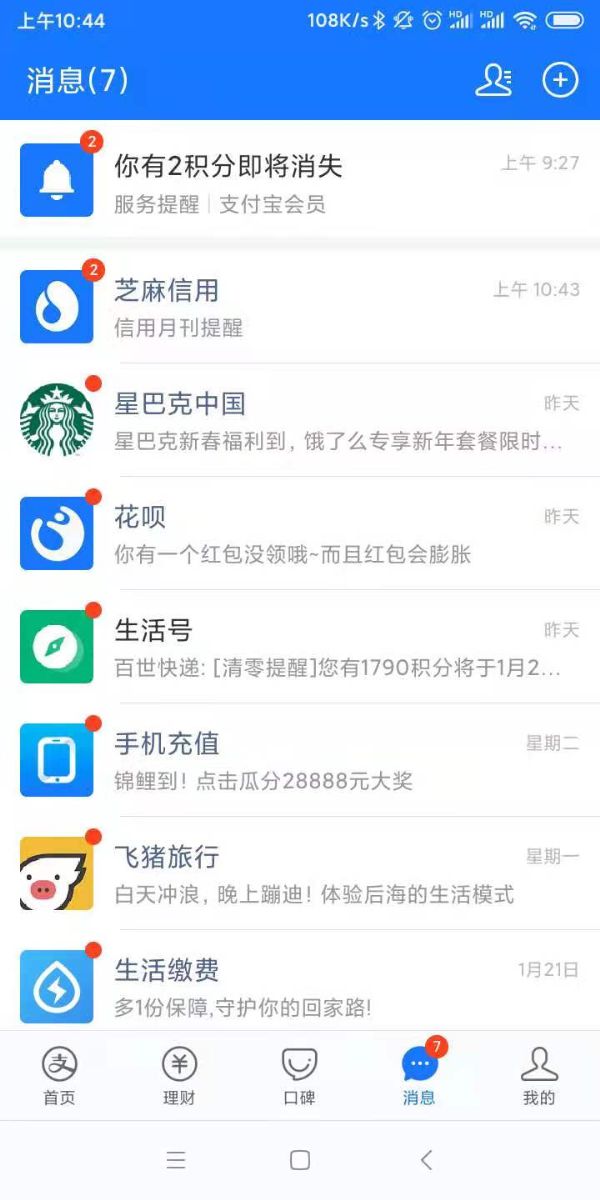Tap the plus icon in header
This screenshot has width=600, height=1200.
(560, 80)
